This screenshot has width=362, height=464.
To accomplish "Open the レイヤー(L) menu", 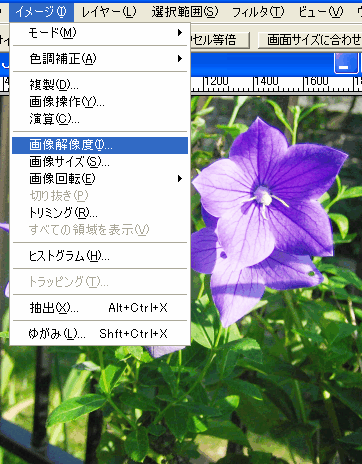I will 109,12.
